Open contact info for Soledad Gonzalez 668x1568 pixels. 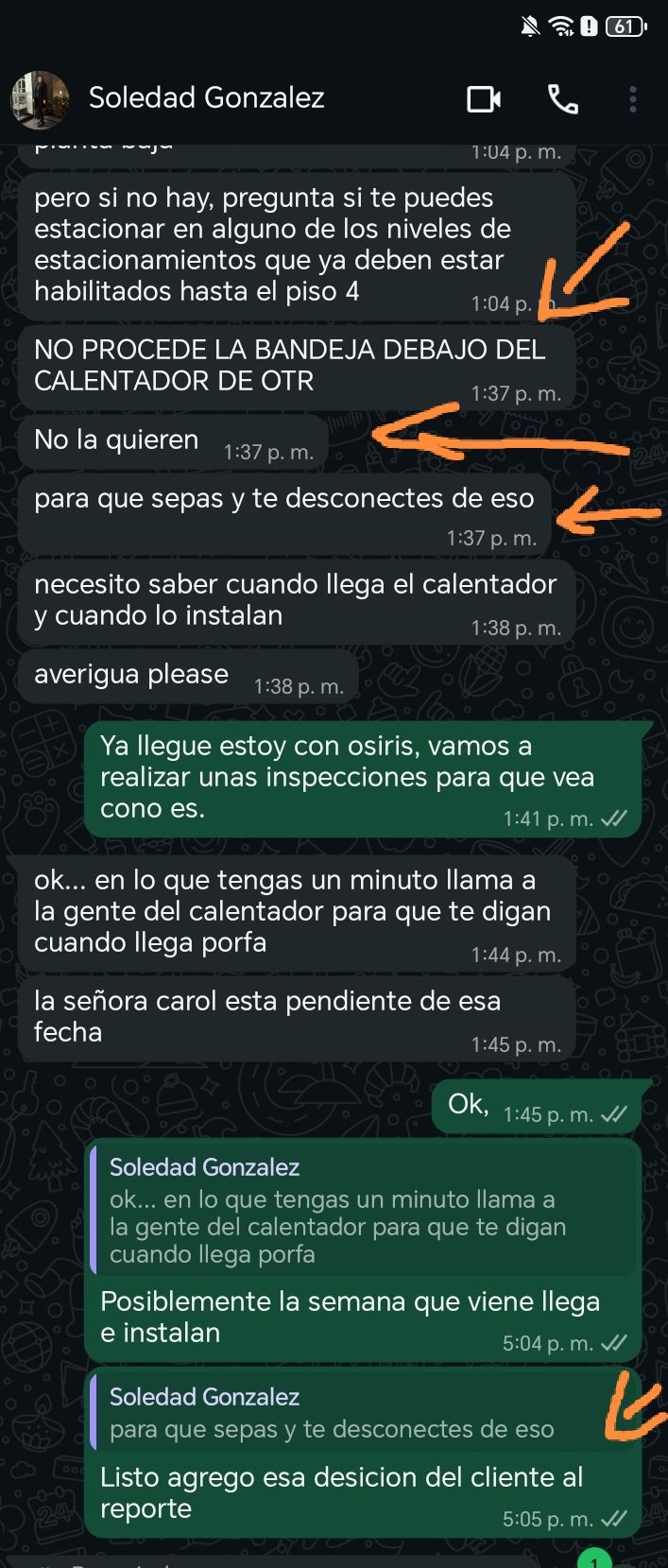206,98
